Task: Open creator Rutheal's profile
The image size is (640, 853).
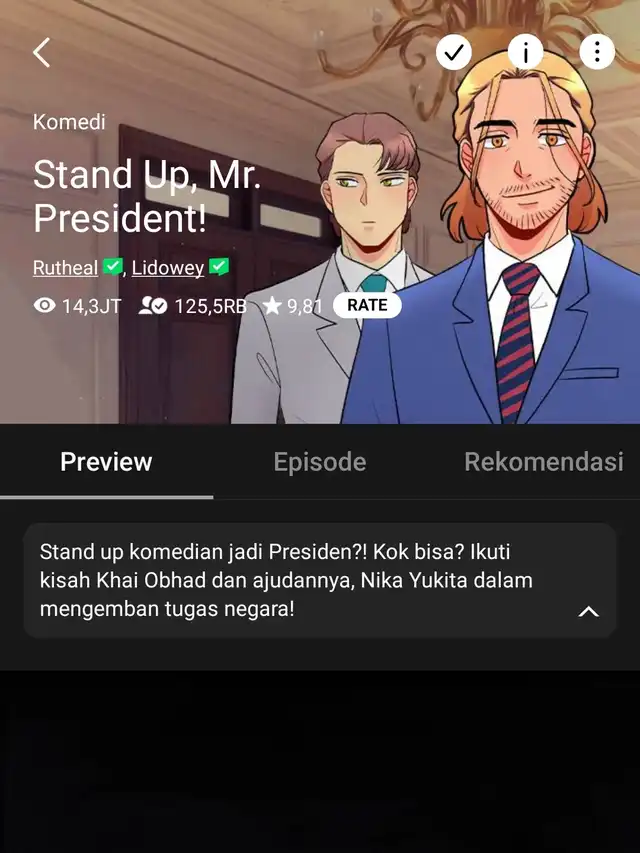Action: click(x=65, y=268)
